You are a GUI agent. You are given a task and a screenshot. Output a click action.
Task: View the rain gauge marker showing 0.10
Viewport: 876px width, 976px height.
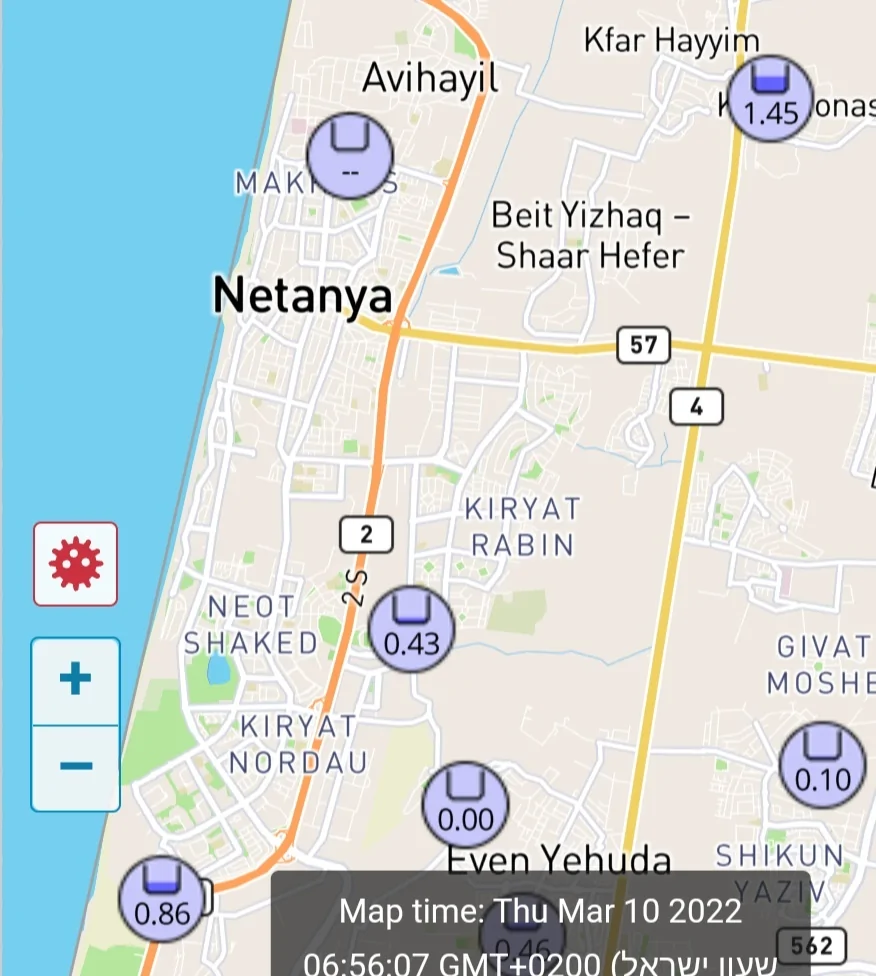(822, 765)
